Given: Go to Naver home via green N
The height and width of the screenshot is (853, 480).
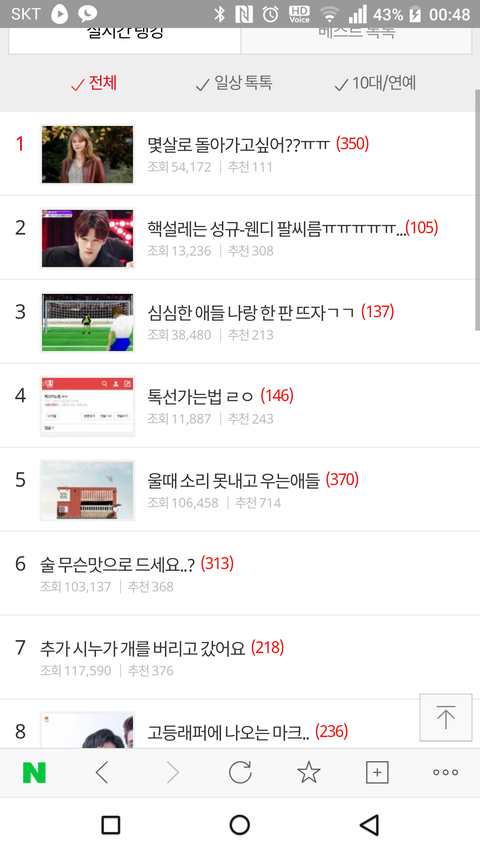Looking at the screenshot, I should (x=34, y=772).
